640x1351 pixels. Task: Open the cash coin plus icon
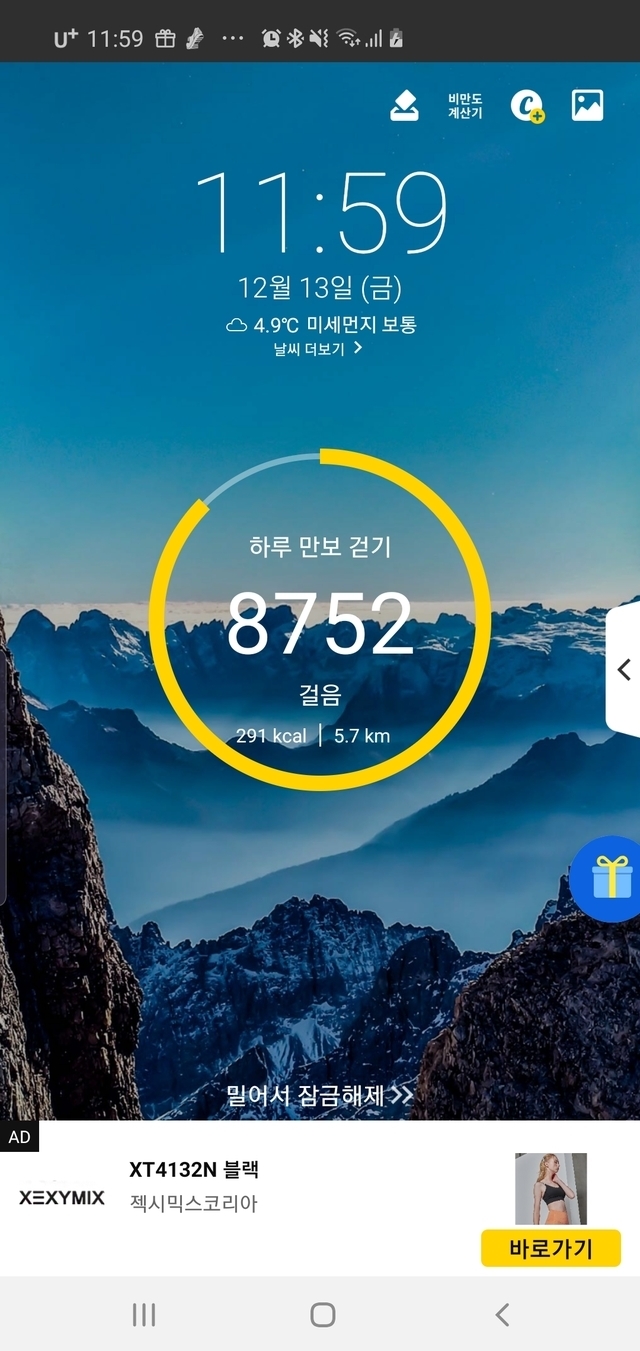point(527,106)
